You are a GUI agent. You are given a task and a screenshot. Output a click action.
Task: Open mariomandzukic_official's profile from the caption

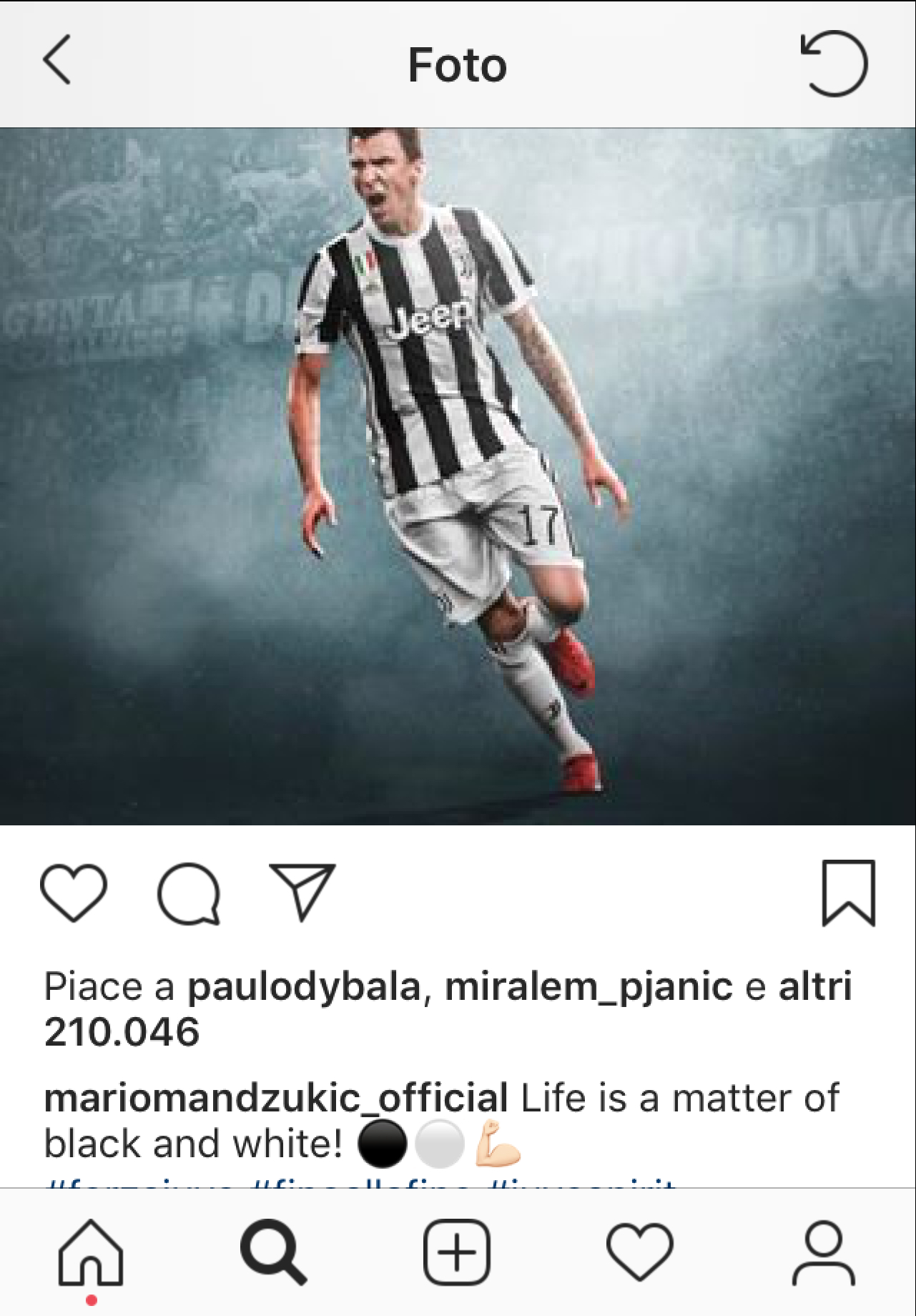point(275,1098)
